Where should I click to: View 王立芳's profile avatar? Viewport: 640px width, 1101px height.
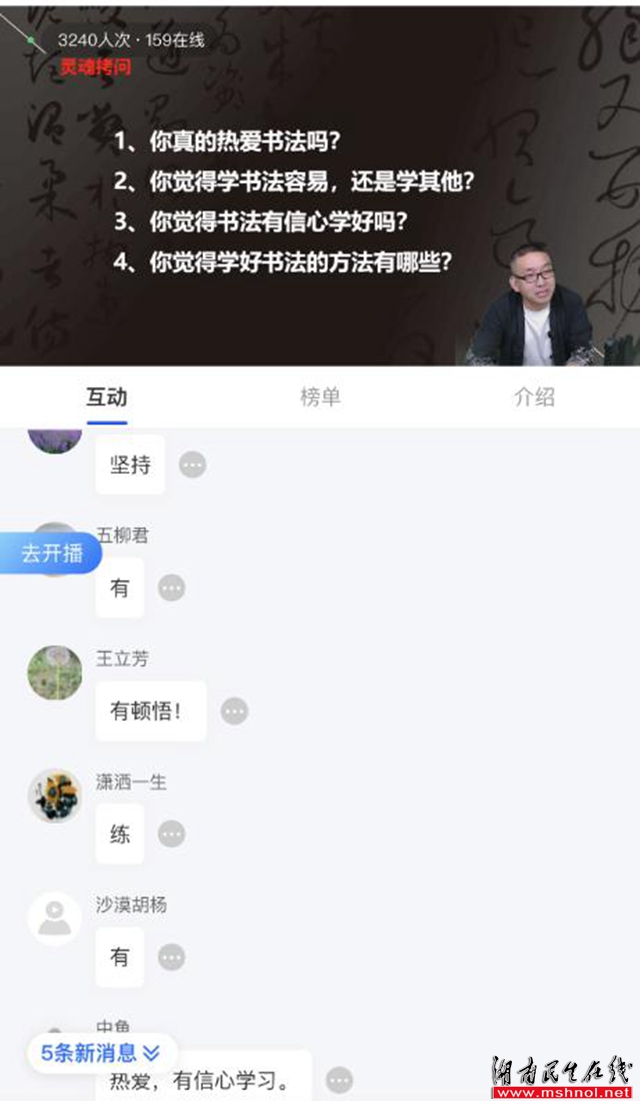pyautogui.click(x=54, y=673)
